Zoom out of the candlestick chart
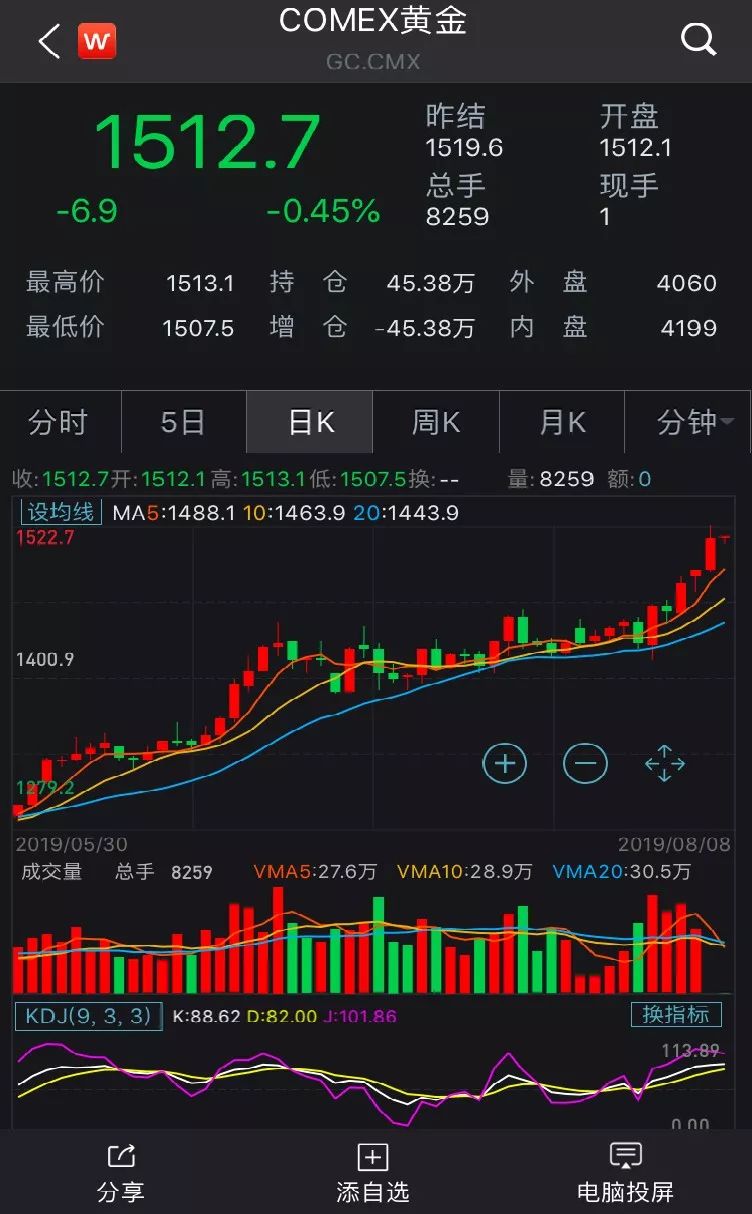 [583, 763]
